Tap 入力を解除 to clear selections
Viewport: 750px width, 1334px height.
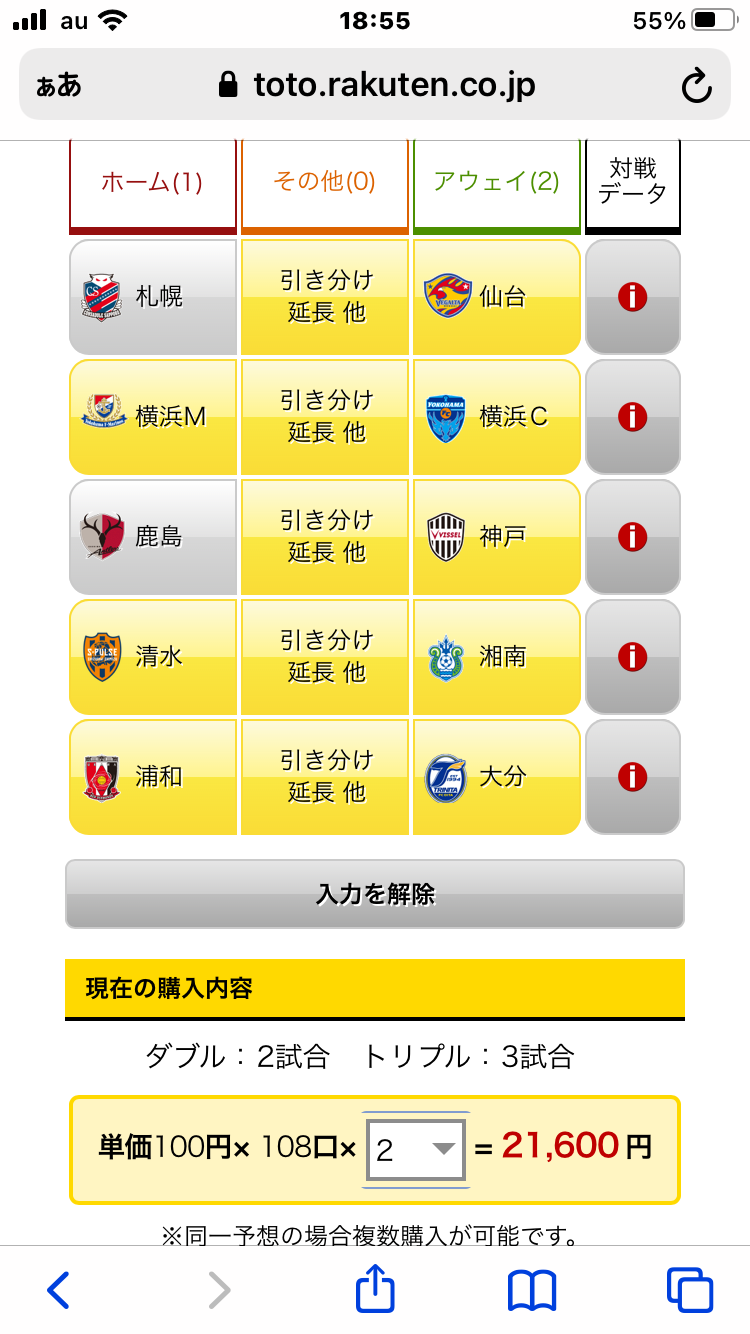[375, 894]
